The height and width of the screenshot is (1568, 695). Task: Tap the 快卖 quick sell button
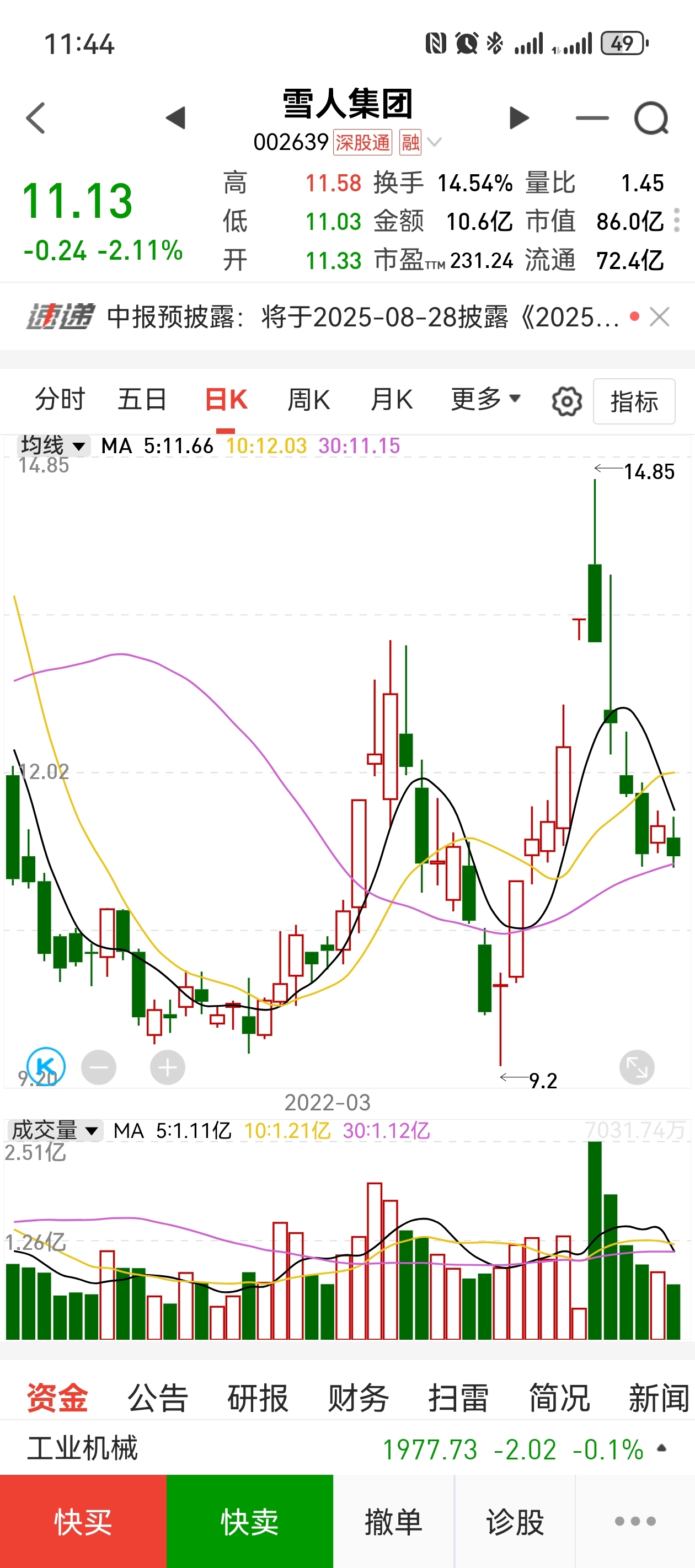(x=250, y=1521)
